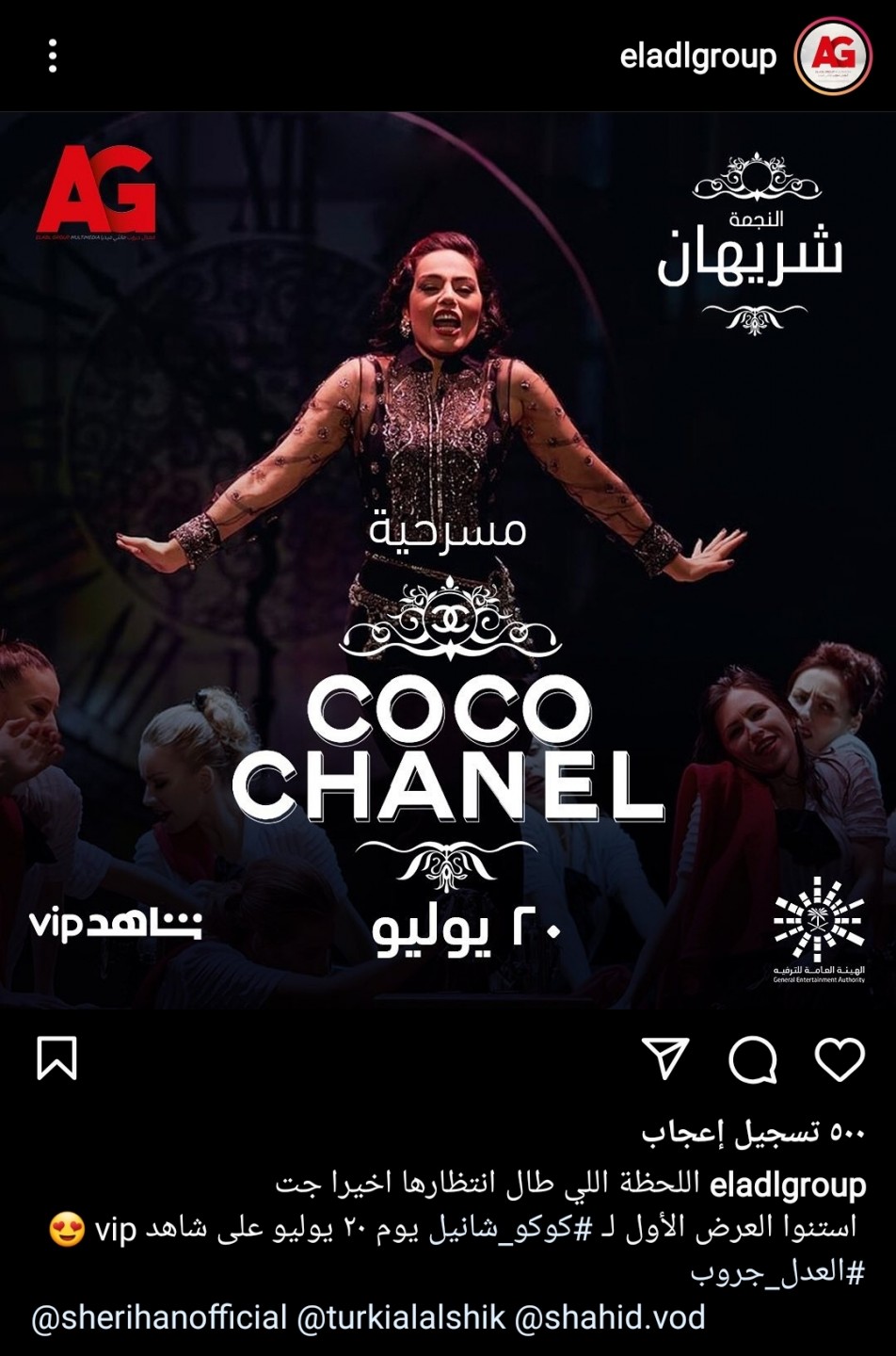The width and height of the screenshot is (896, 1356).
Task: Visit the @turkialalshik profile
Action: point(401,1317)
